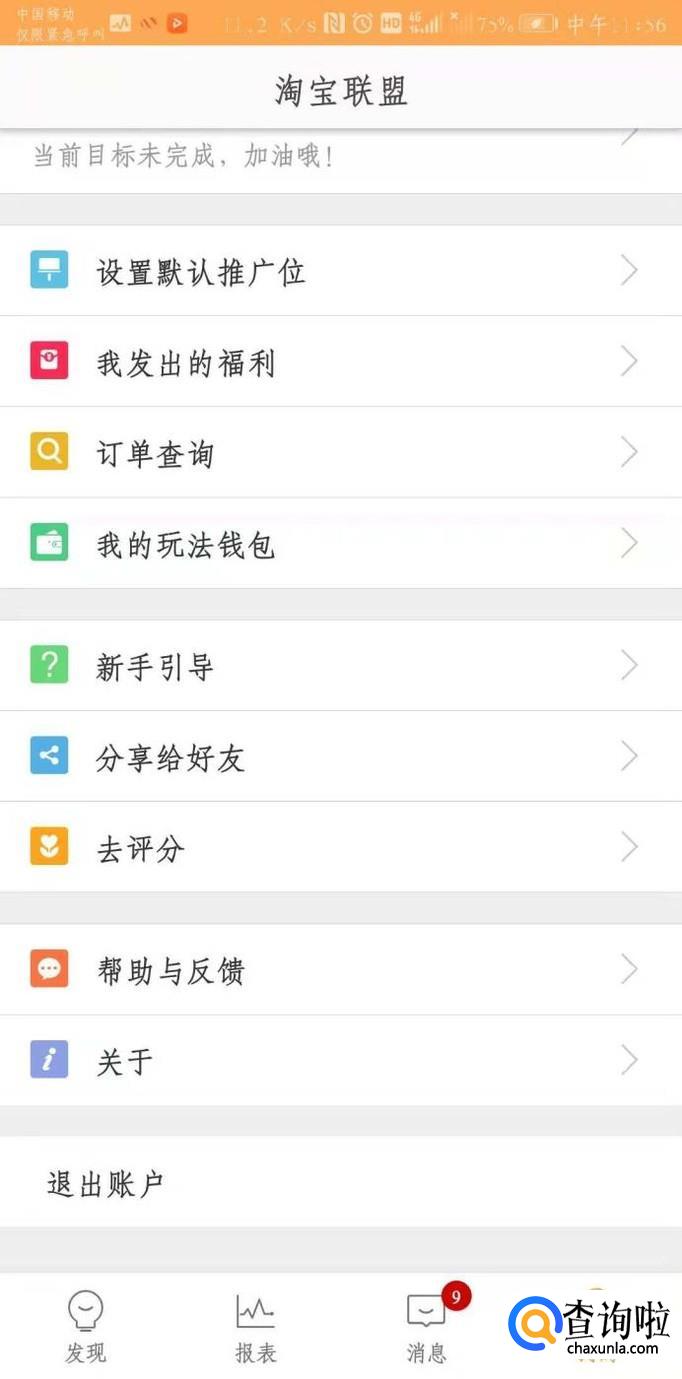
Task: Tap 退出账户 to log out
Action: pos(340,1183)
